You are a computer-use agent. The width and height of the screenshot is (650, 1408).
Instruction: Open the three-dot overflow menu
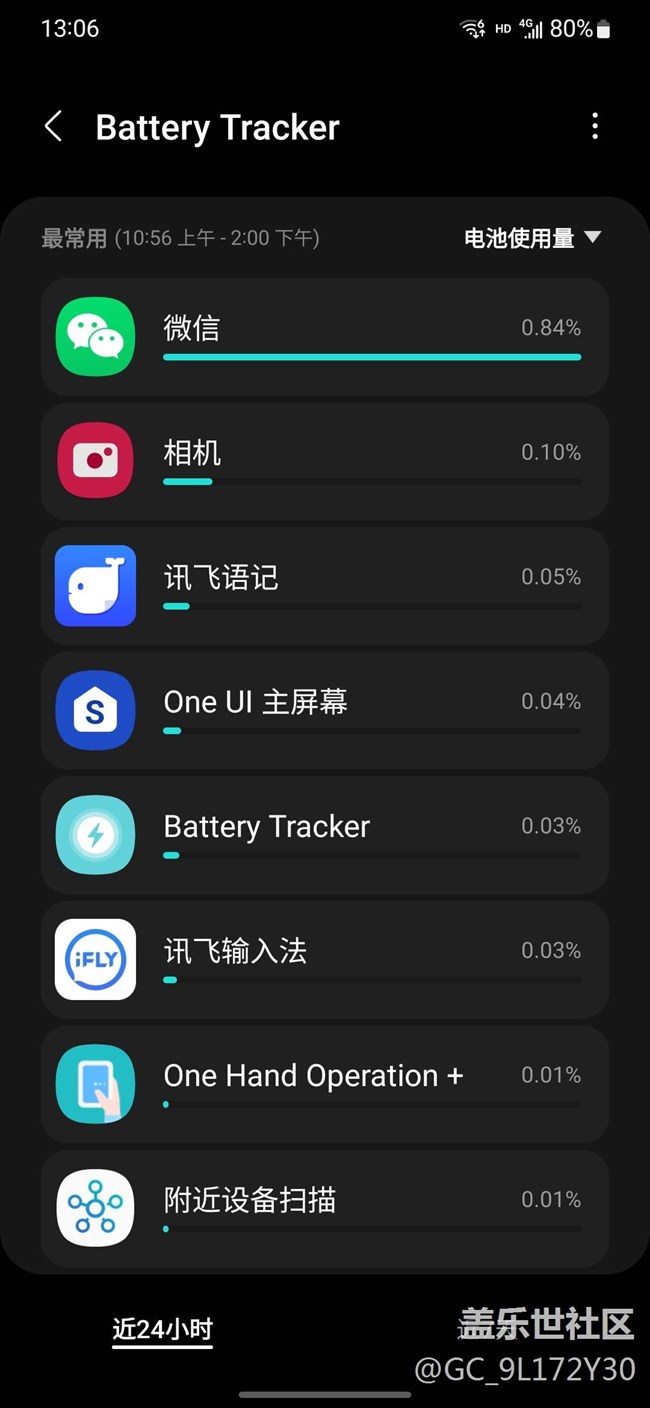[x=595, y=126]
